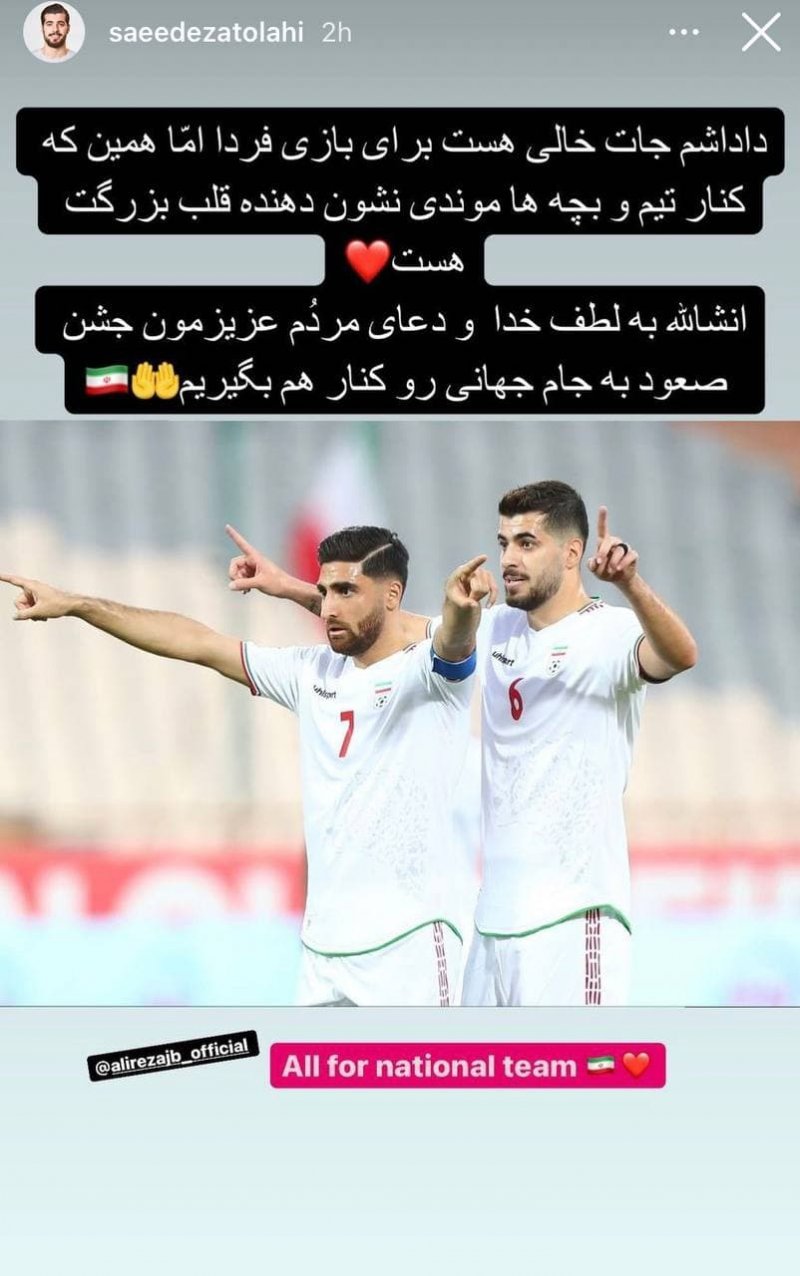Tap the saeedezatolahi username
Viewport: 800px width, 1276px height.
(208, 32)
